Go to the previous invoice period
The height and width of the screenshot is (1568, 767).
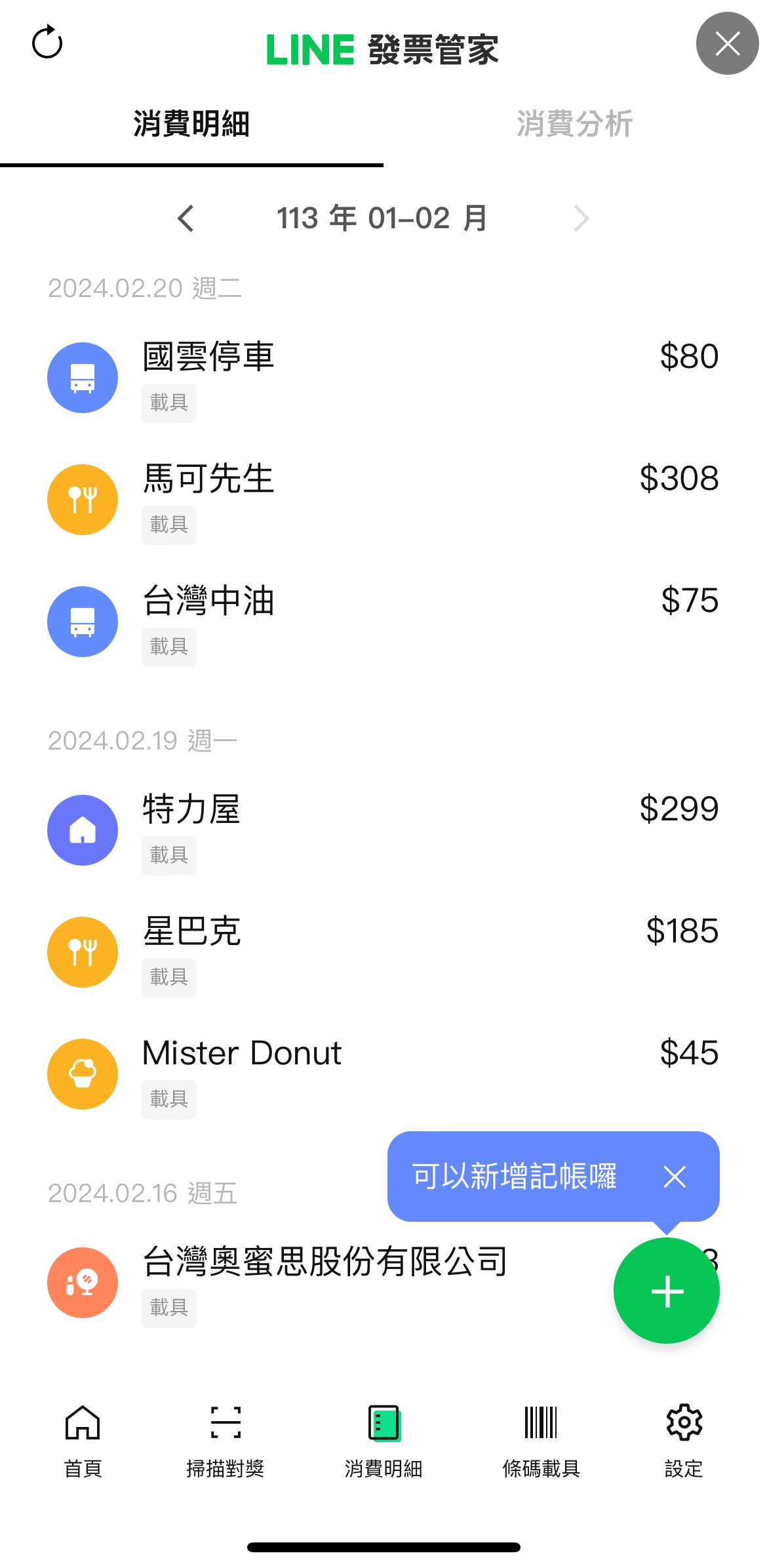coord(186,218)
